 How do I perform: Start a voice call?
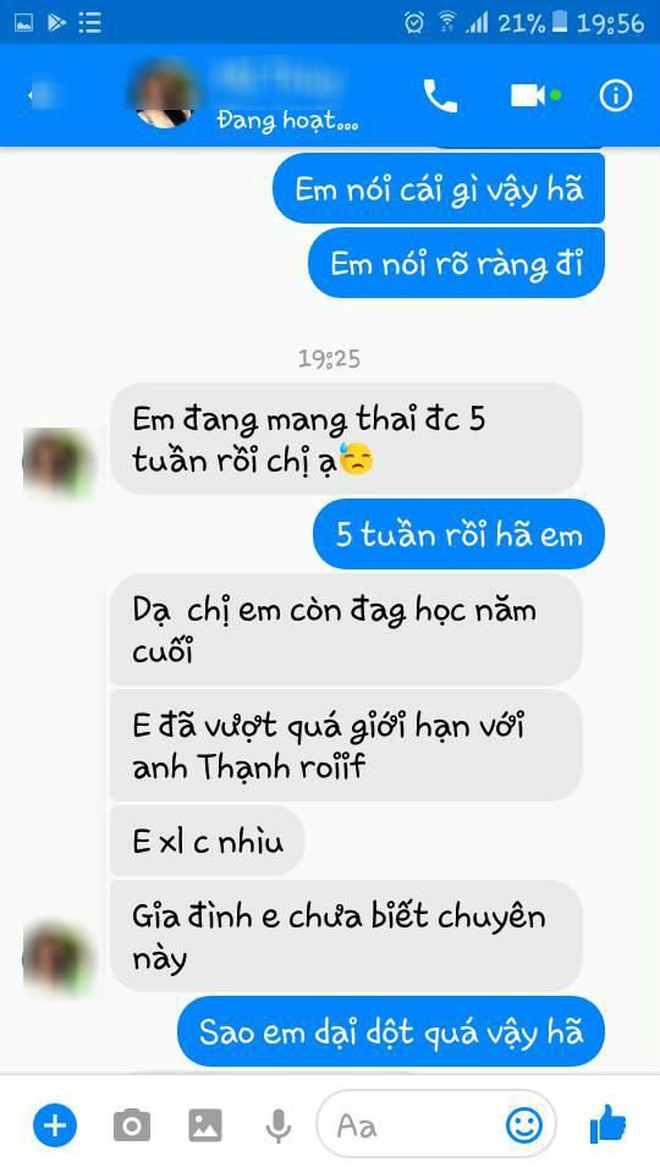pyautogui.click(x=440, y=96)
